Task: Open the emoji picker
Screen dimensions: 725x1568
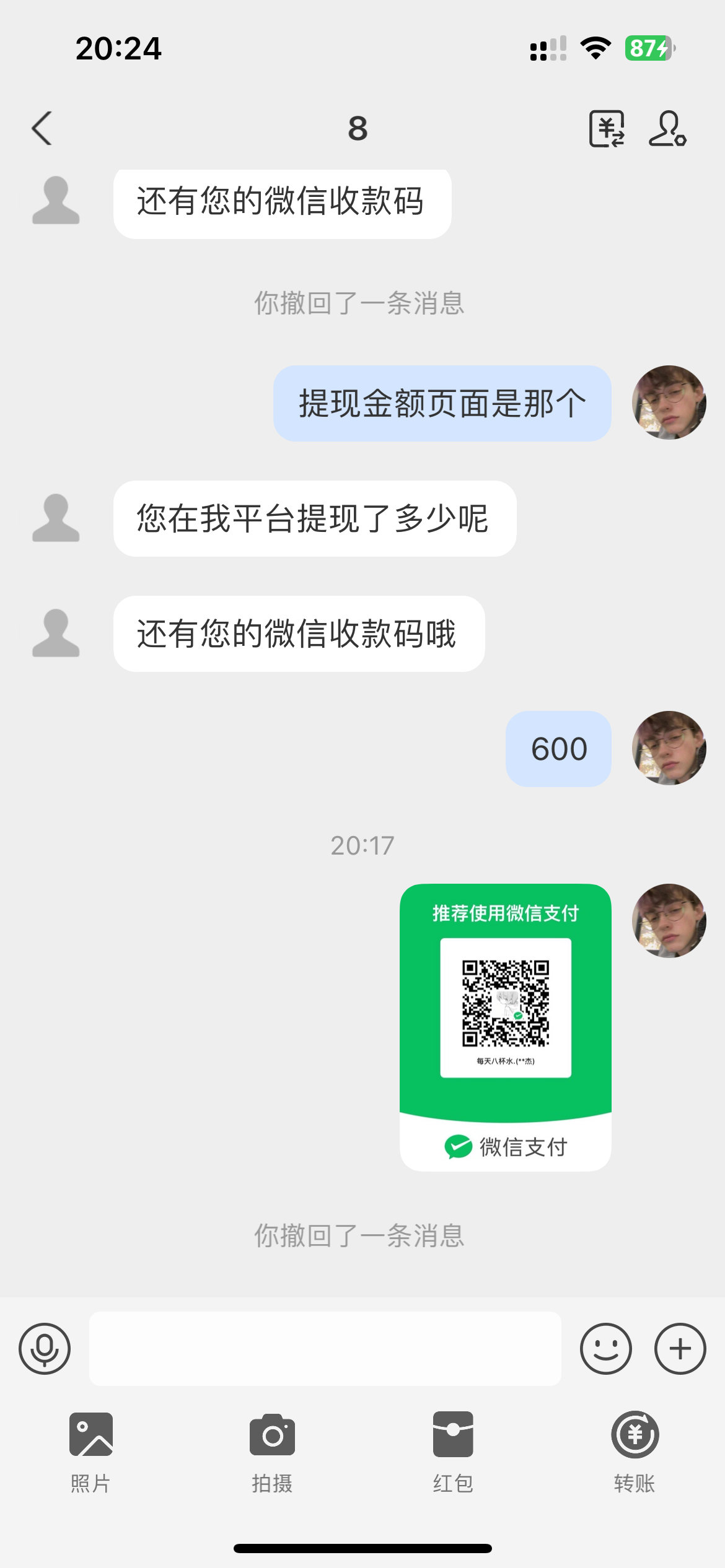Action: tap(605, 1348)
